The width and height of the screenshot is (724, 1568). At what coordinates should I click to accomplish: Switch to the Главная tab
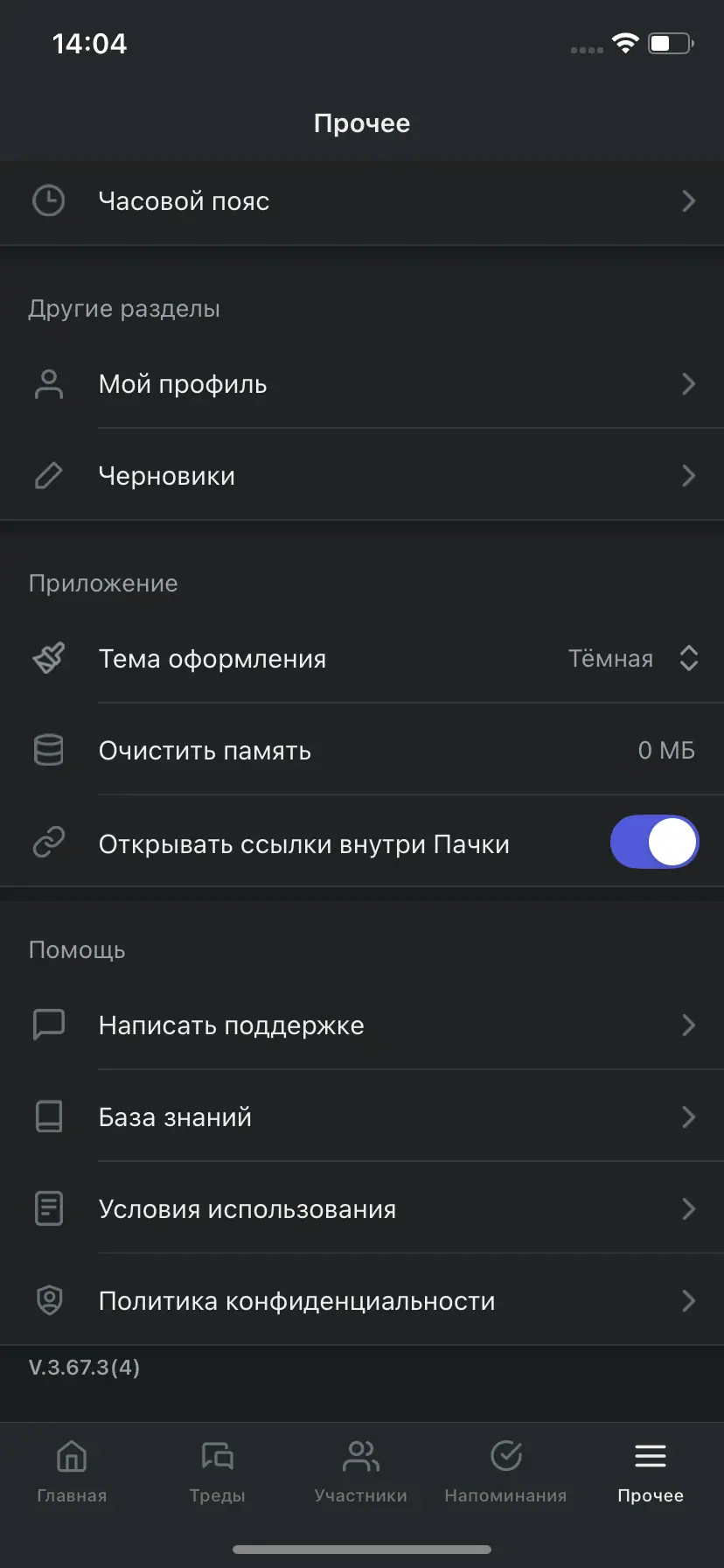coord(72,1472)
